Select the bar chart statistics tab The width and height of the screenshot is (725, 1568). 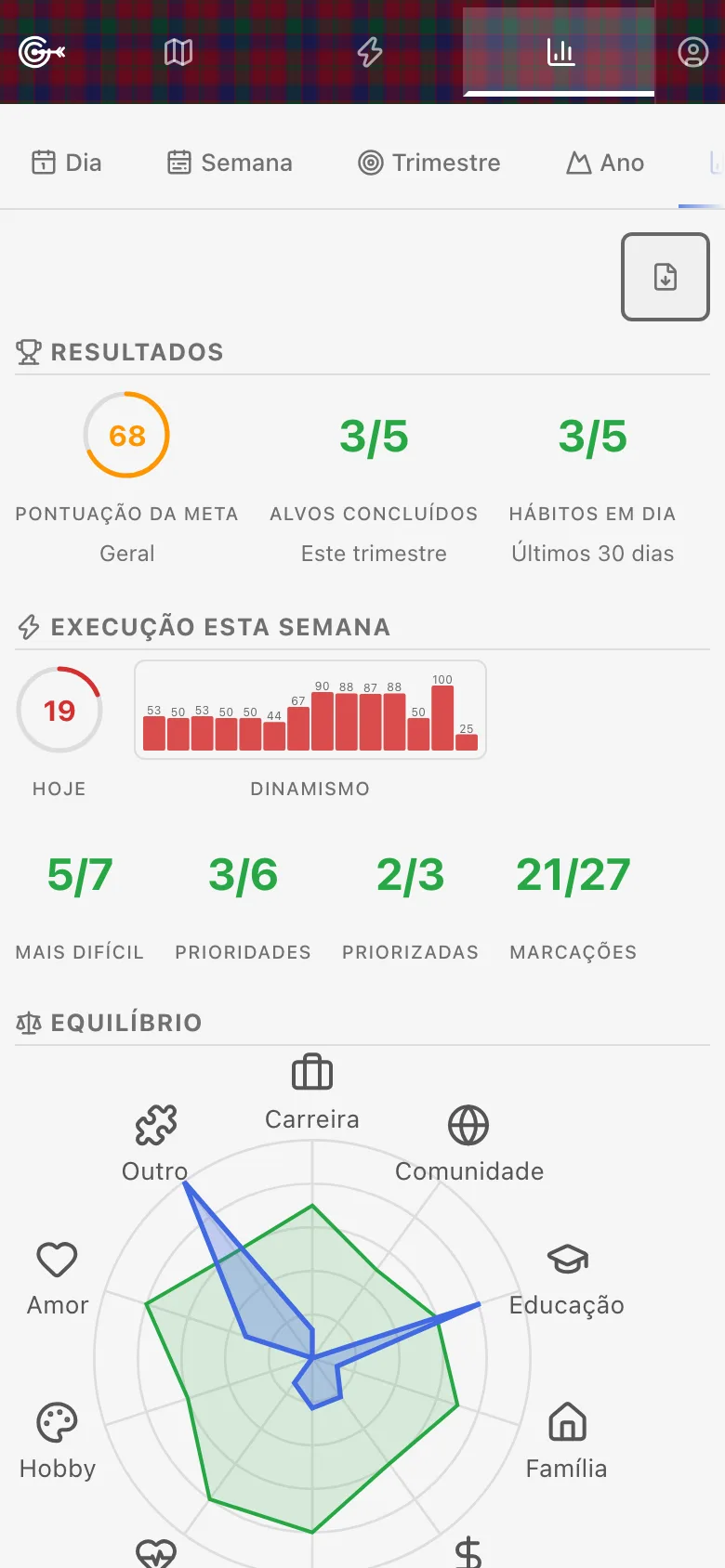560,52
